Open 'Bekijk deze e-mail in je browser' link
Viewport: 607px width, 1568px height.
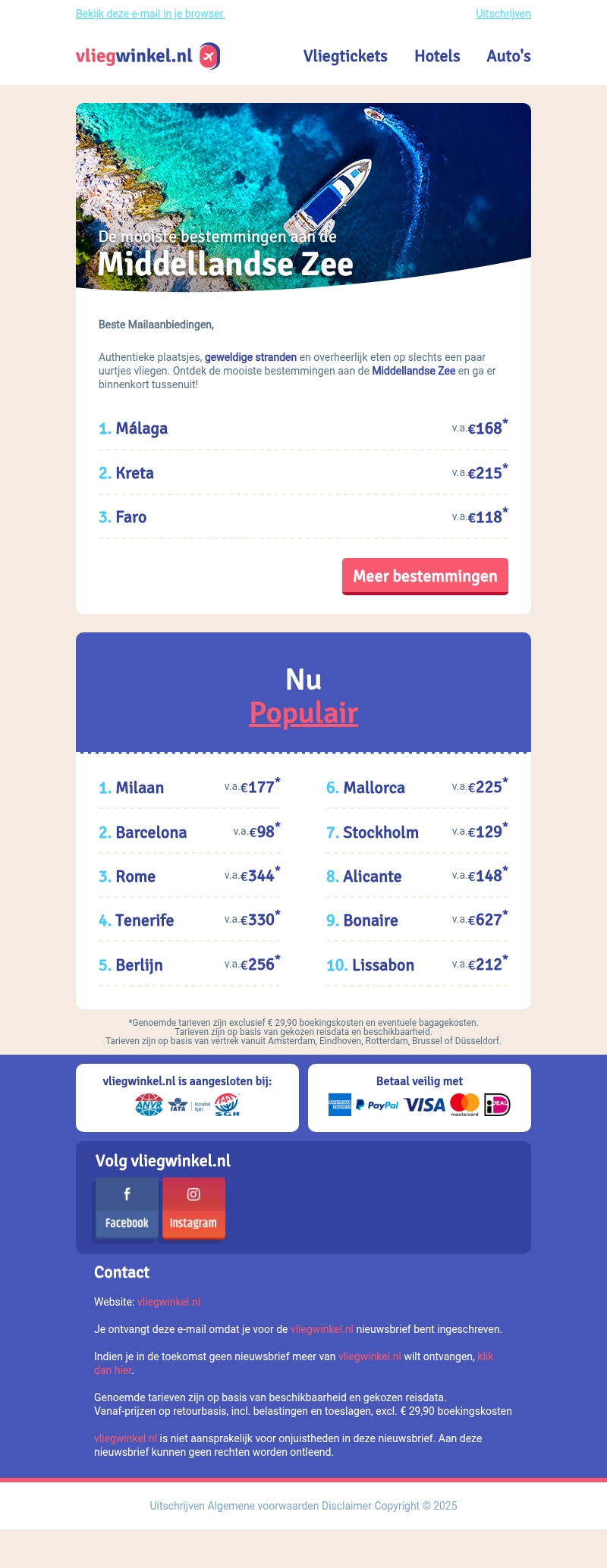tap(150, 14)
